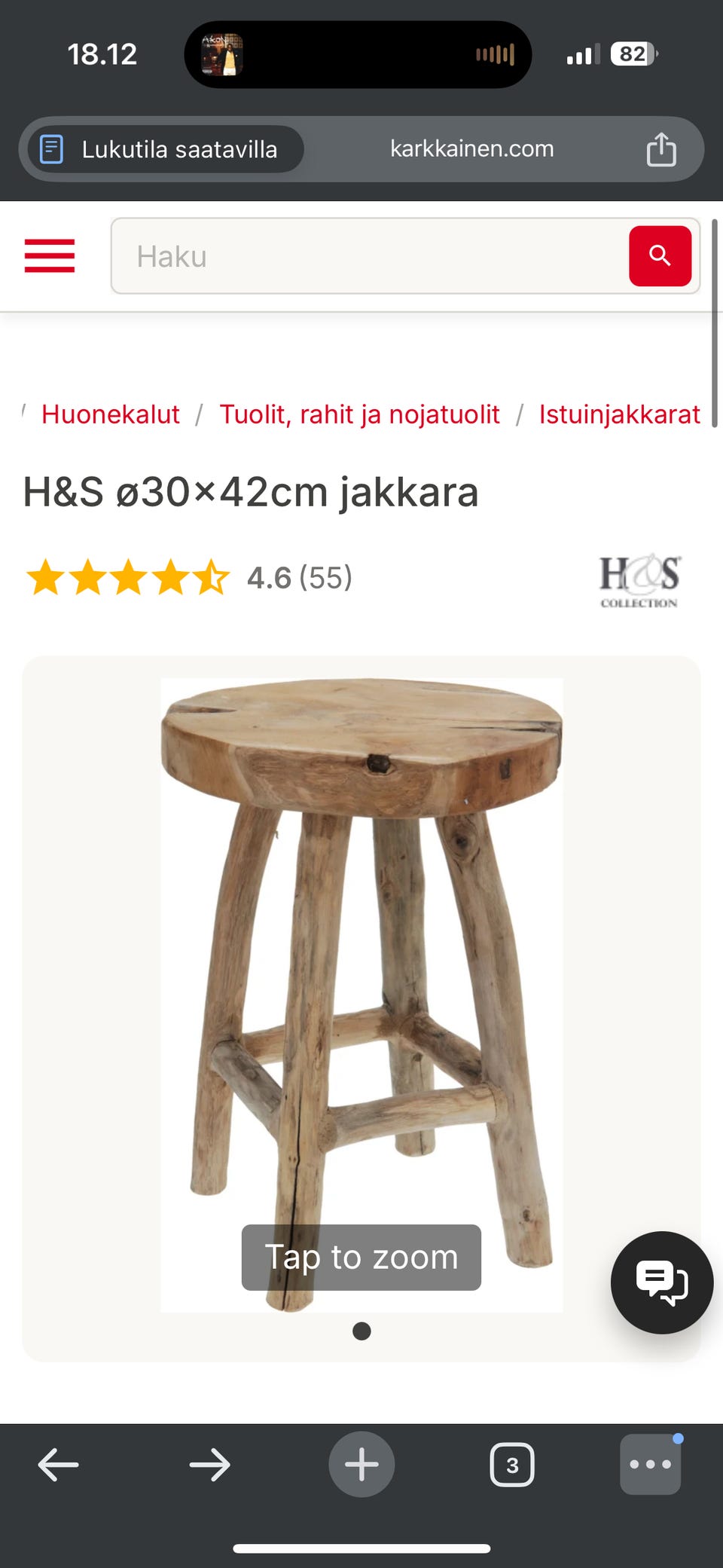The image size is (723, 1568).
Task: Select the Tuolit, rahit ja nojatuolit breadcrumb
Action: pos(360,414)
